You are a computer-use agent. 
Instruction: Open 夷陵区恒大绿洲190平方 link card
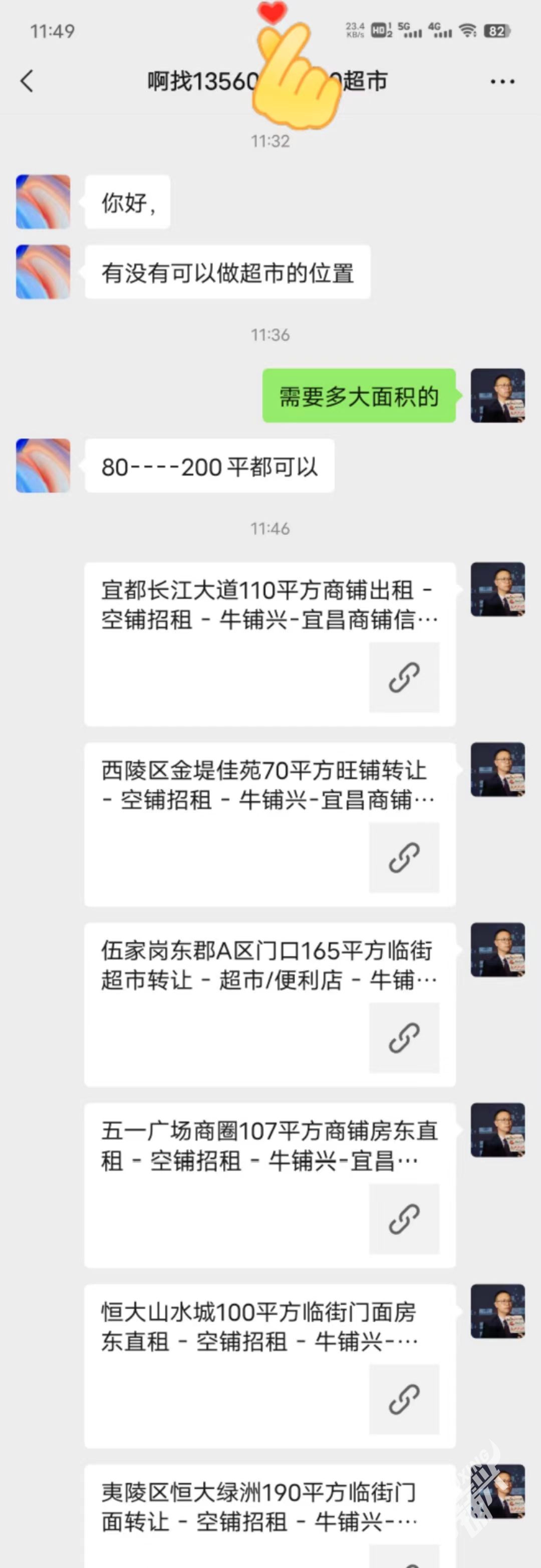pyautogui.click(x=270, y=1514)
